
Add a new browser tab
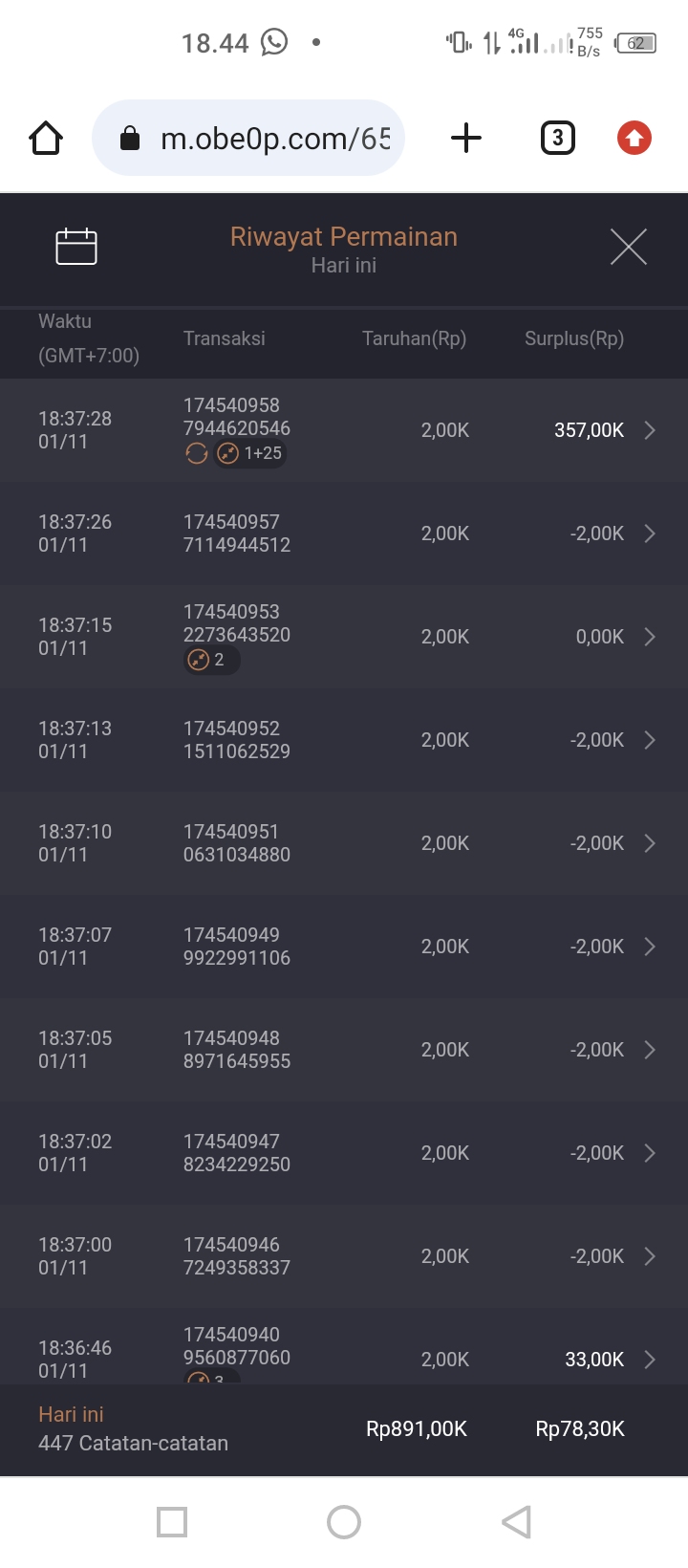click(466, 139)
